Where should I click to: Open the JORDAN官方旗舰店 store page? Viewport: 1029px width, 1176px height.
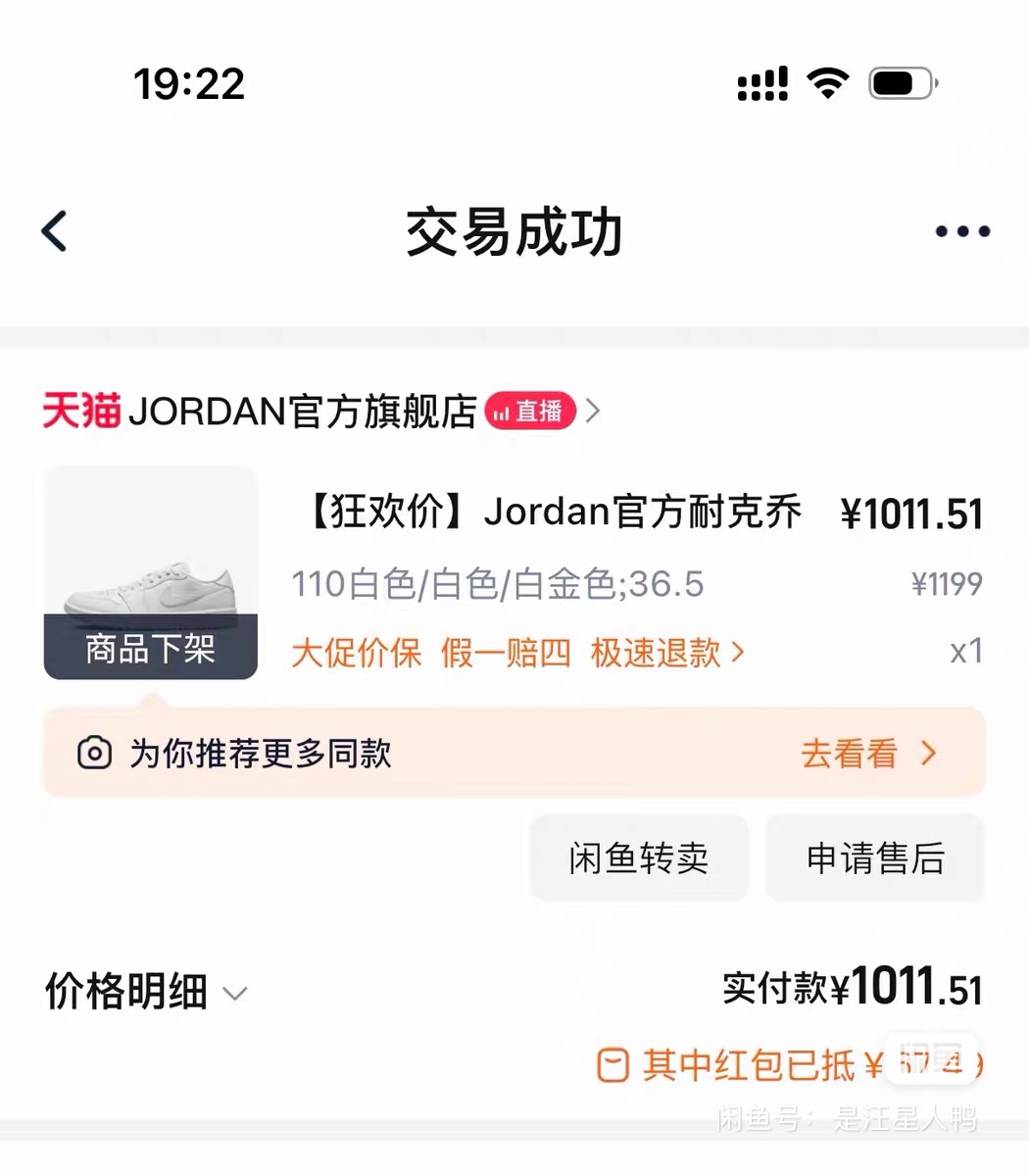tap(304, 412)
